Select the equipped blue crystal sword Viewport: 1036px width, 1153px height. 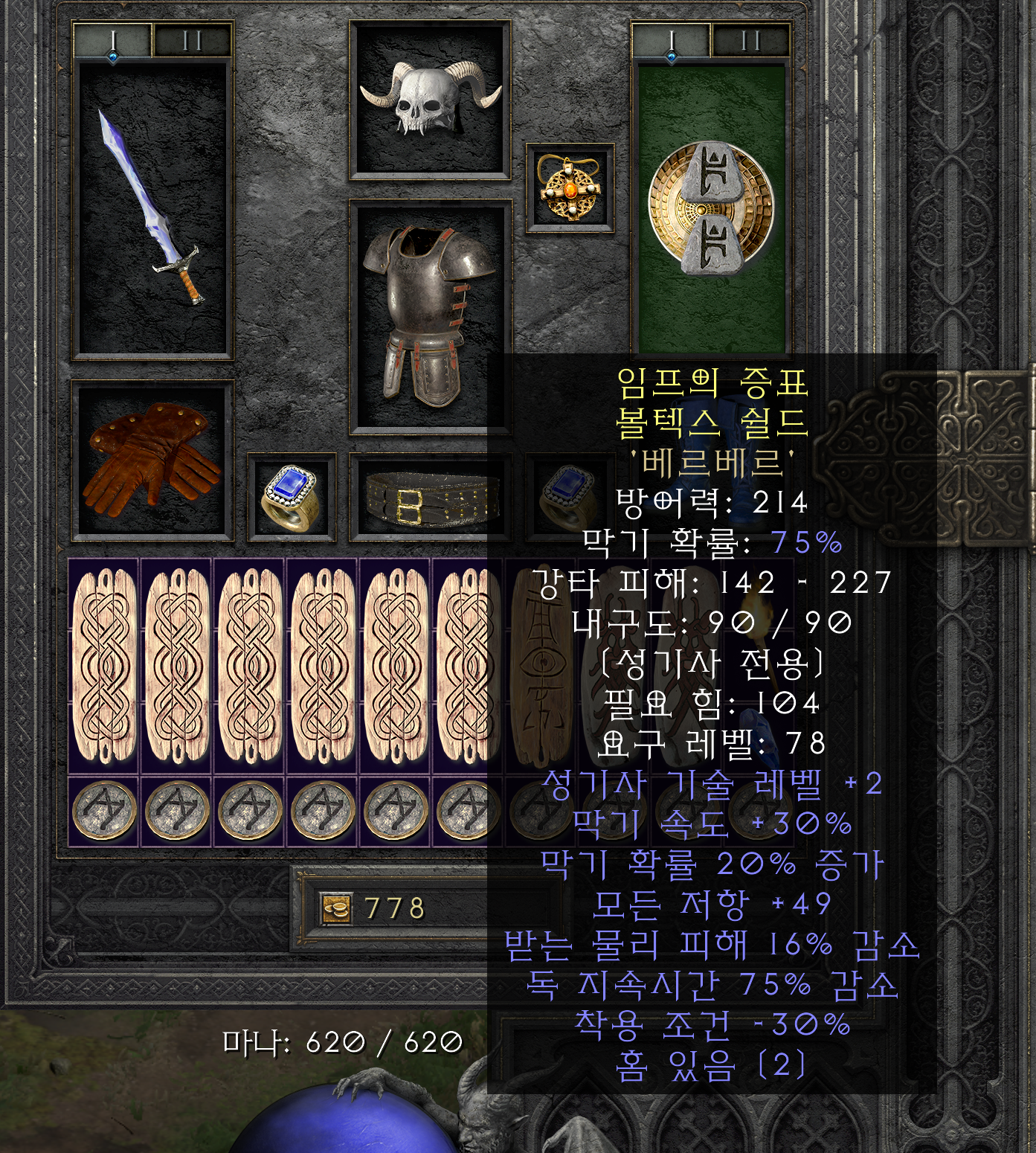tap(152, 208)
